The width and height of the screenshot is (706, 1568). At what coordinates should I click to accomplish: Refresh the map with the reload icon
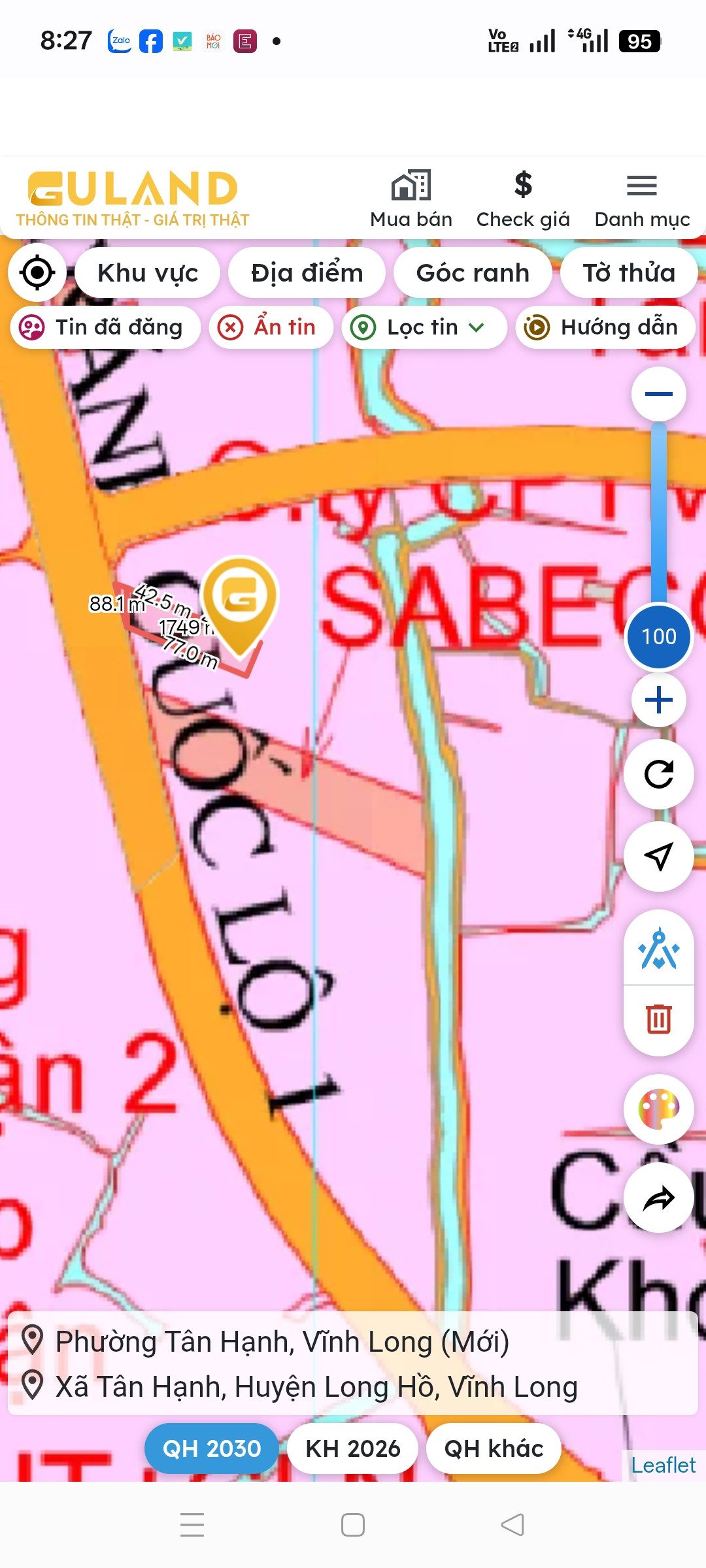tap(658, 774)
